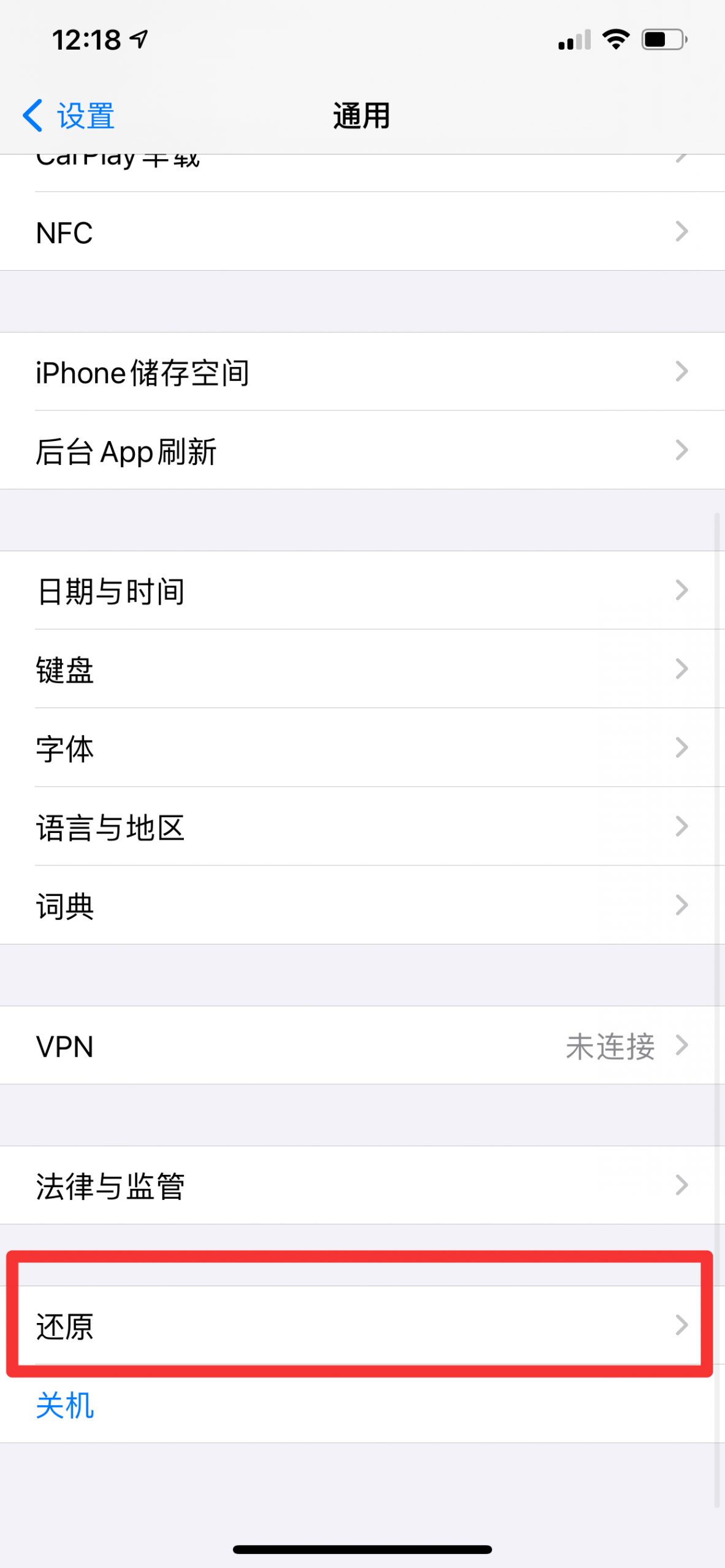Go back to 设置
Screen dimensions: 725x1568
click(69, 116)
